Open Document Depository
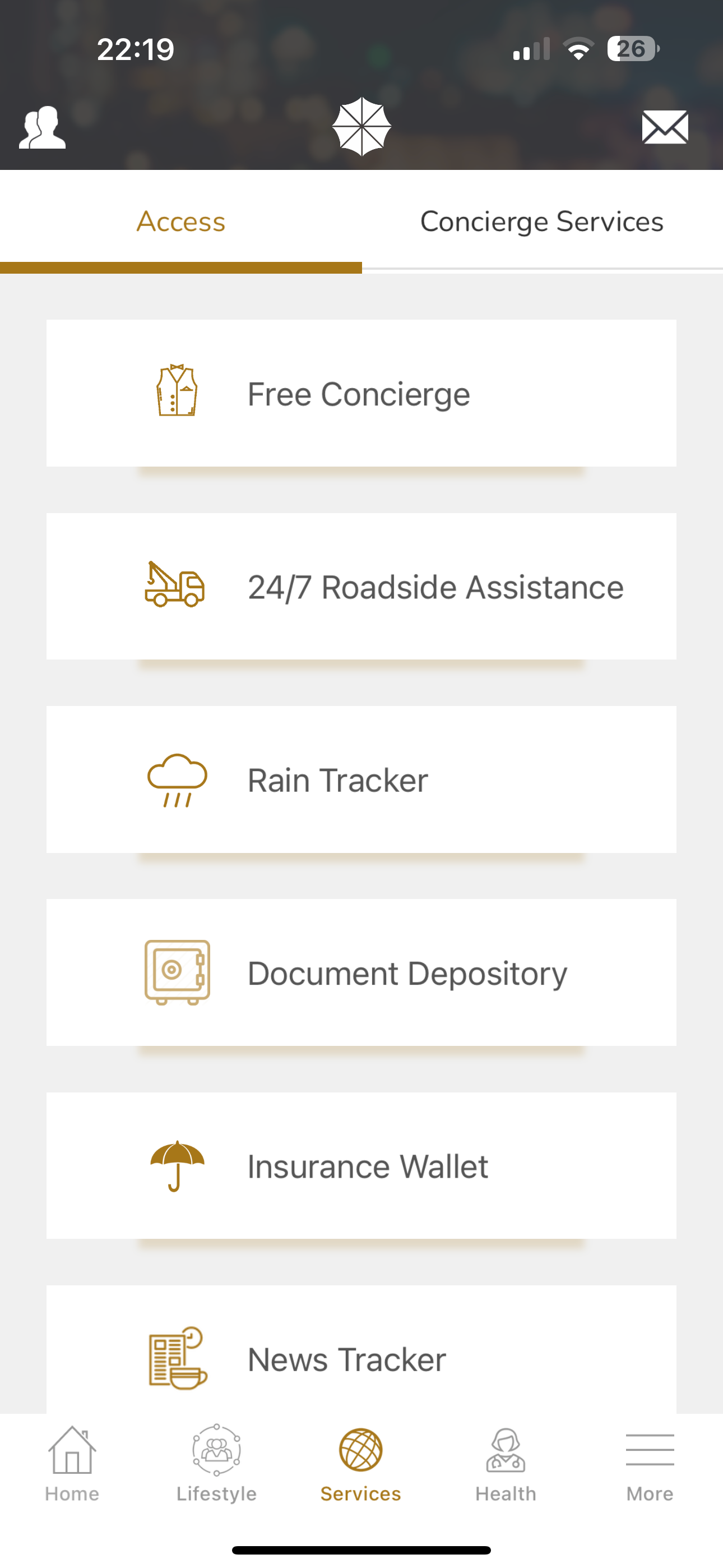The width and height of the screenshot is (723, 1568). [x=361, y=972]
